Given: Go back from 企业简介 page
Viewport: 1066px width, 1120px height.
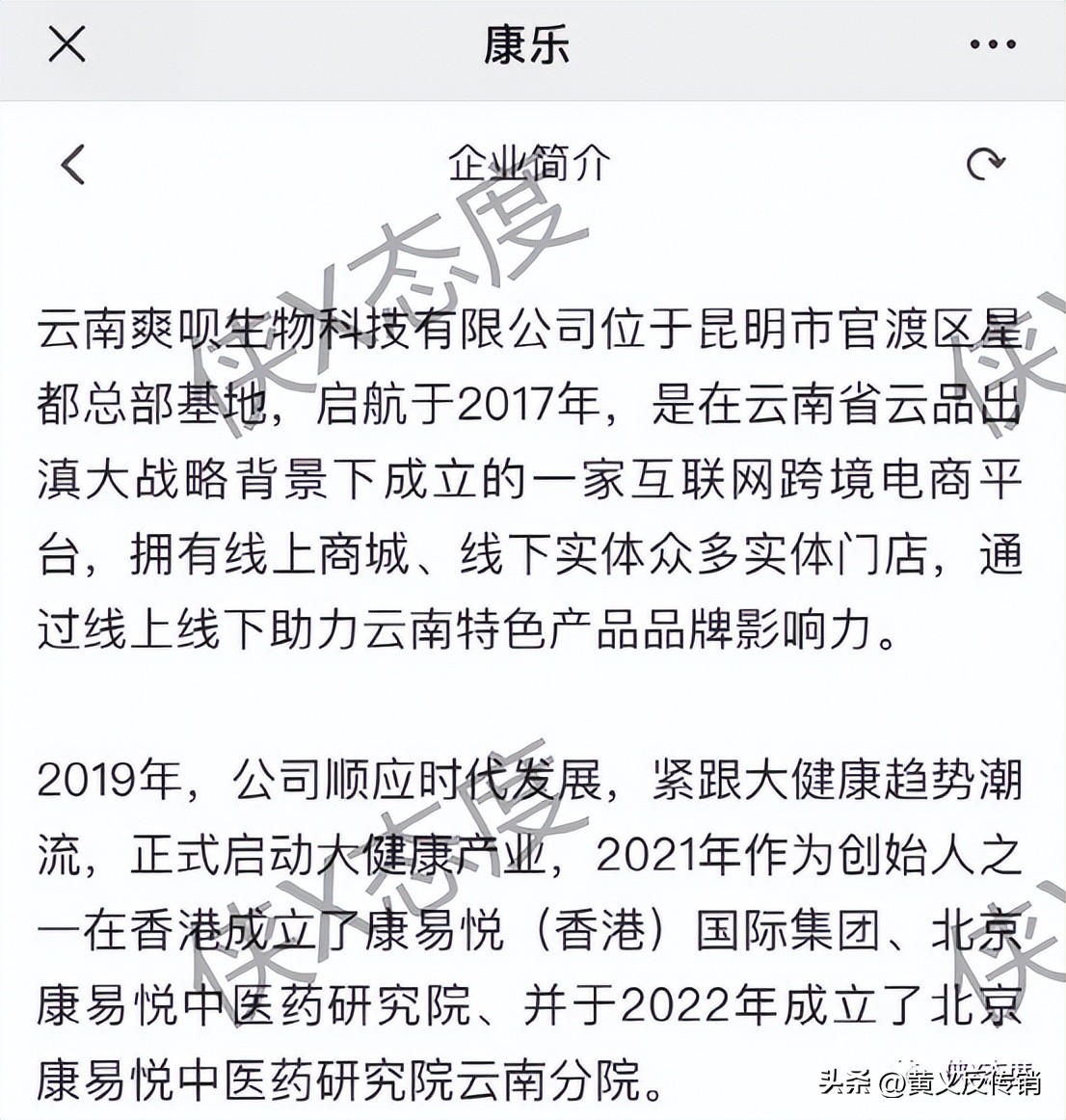Looking at the screenshot, I should [x=73, y=164].
